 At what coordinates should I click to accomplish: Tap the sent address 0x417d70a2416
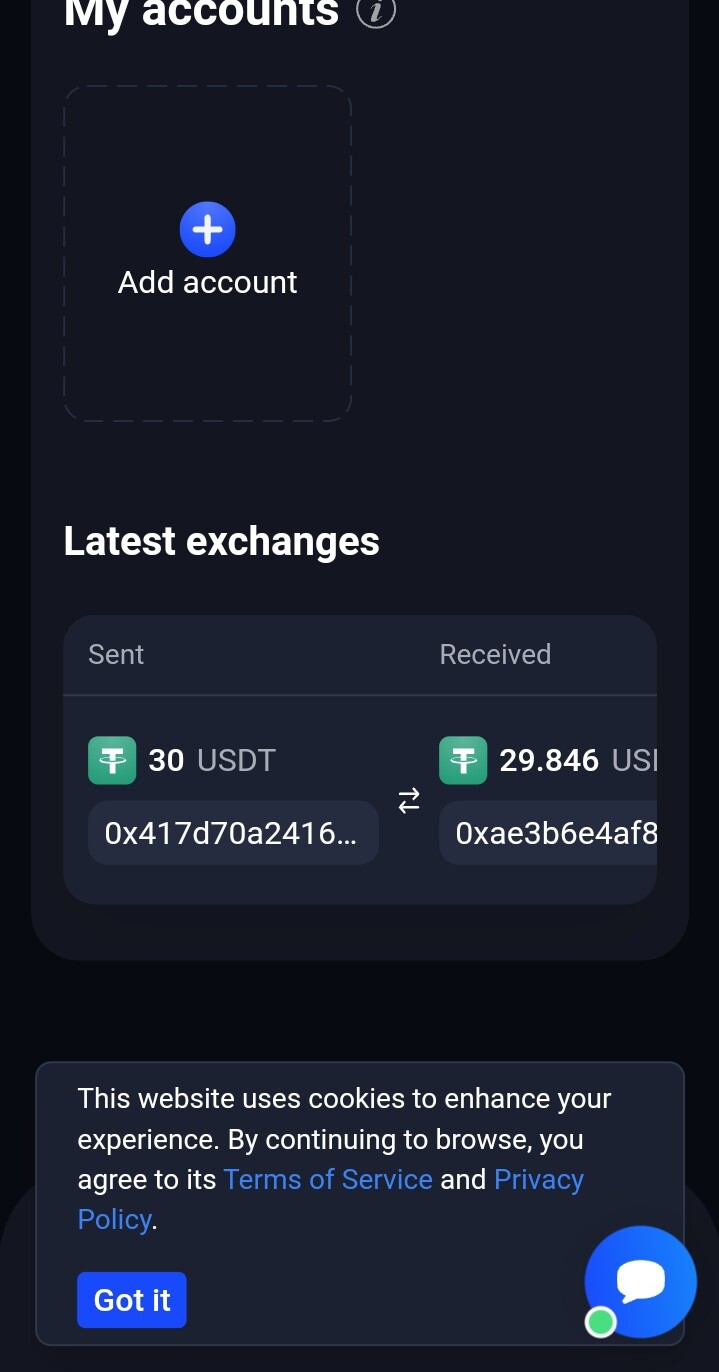click(x=233, y=833)
